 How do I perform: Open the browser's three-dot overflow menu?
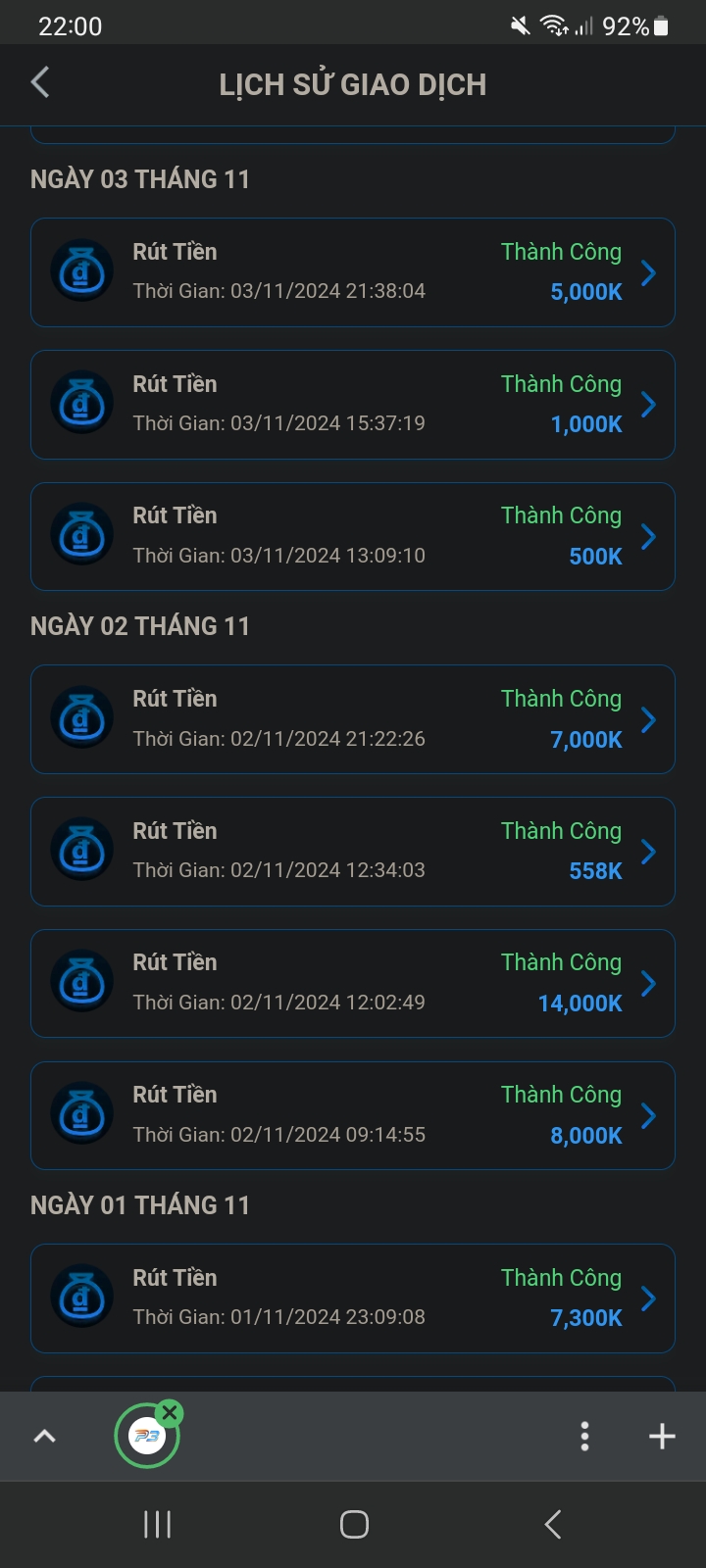(584, 1437)
